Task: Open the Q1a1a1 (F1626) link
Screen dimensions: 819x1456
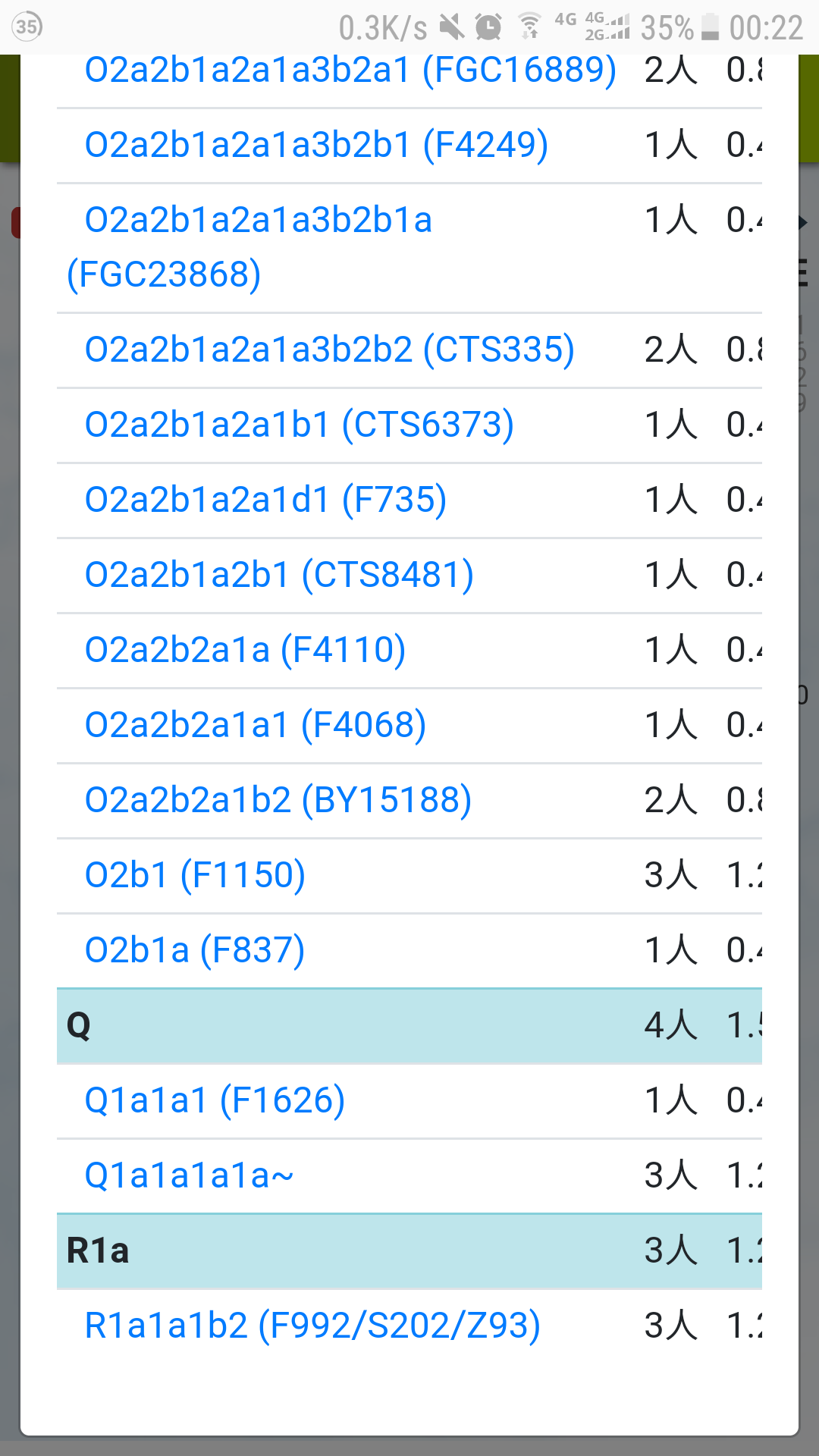Action: 215,1100
